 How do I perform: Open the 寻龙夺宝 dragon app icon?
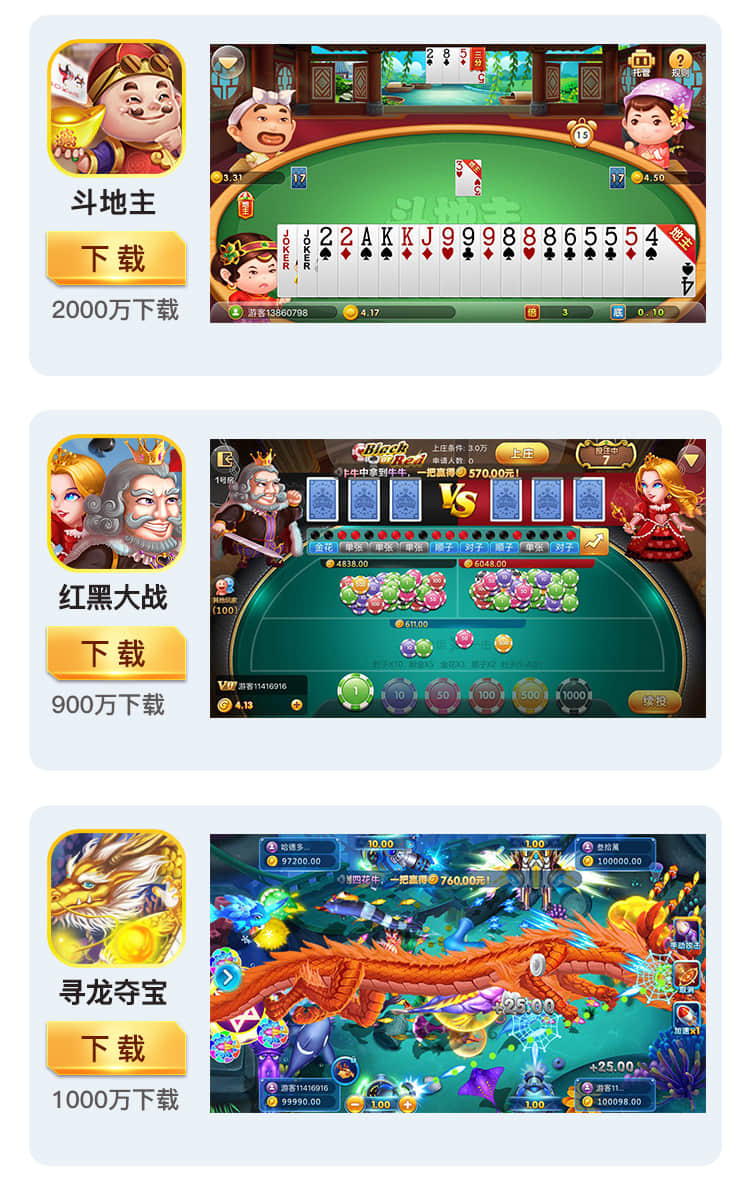(116, 897)
